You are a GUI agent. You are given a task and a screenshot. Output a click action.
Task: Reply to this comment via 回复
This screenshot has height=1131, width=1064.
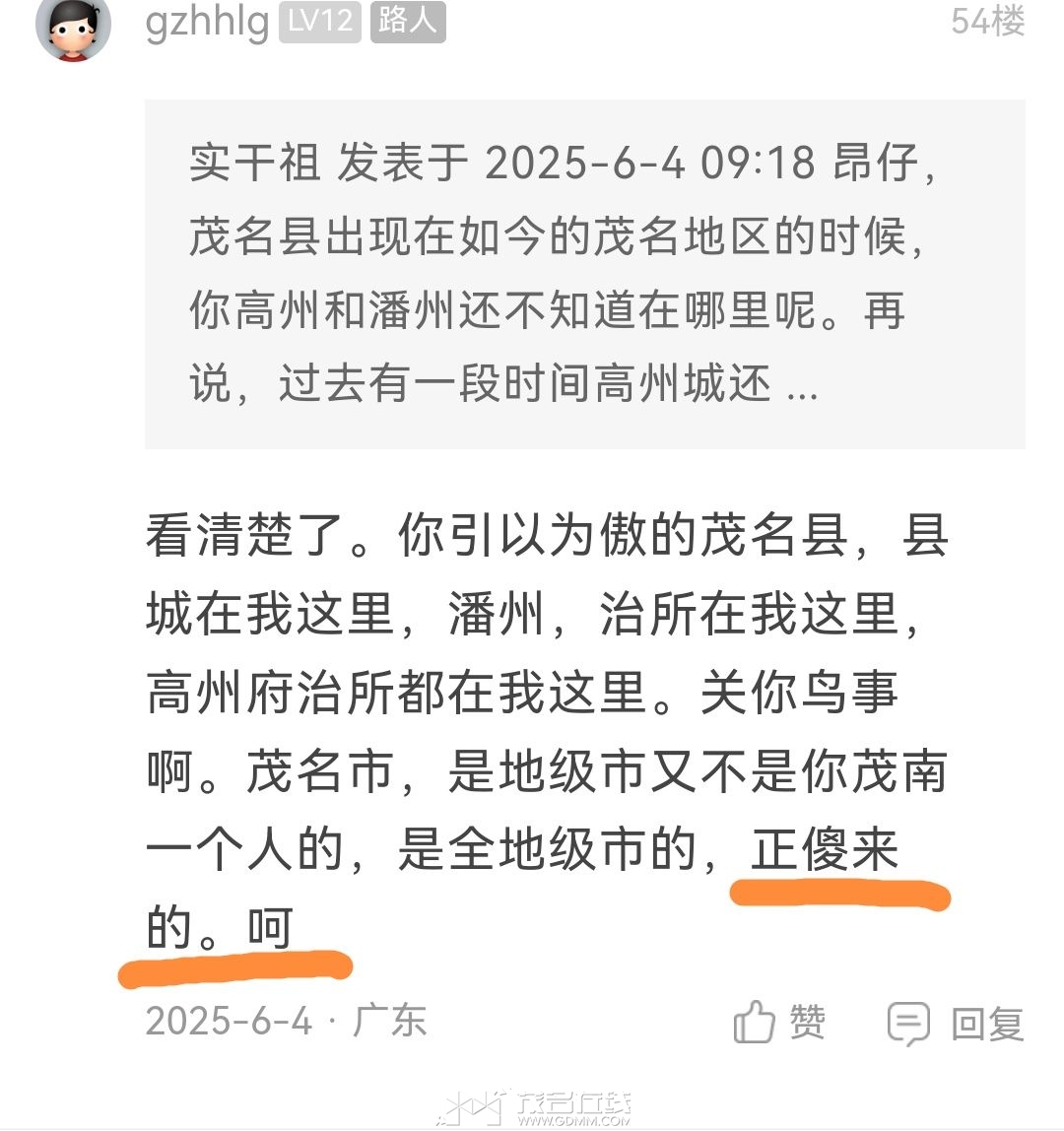[x=955, y=1023]
